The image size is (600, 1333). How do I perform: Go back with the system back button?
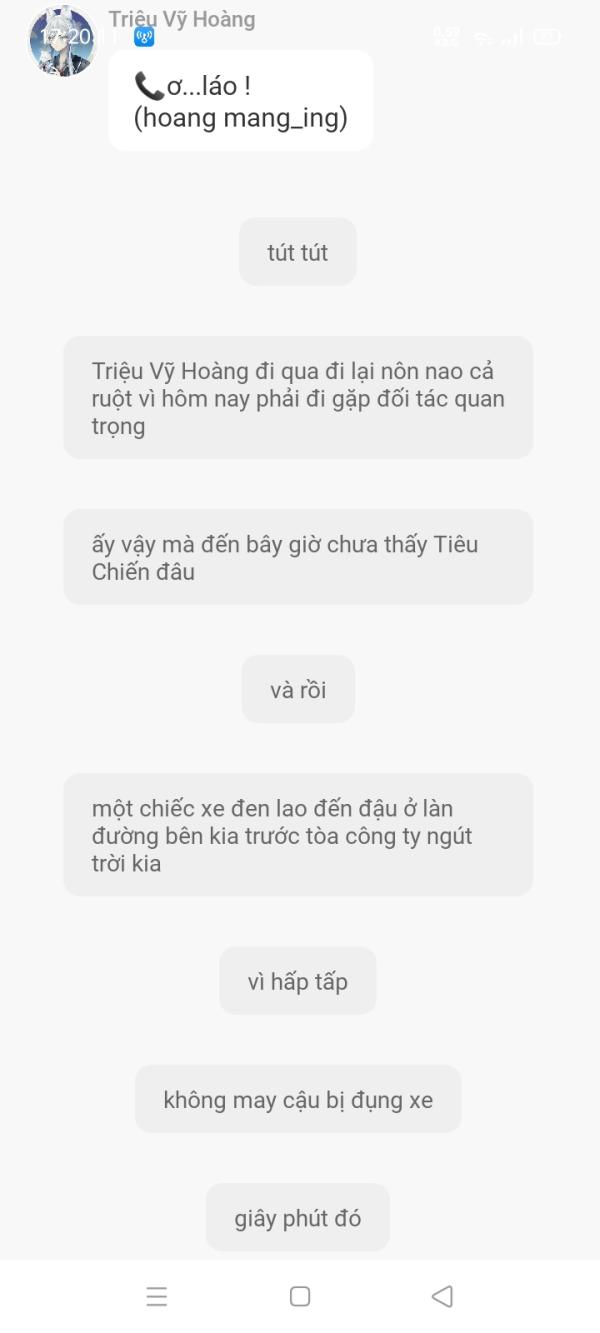[x=442, y=1296]
